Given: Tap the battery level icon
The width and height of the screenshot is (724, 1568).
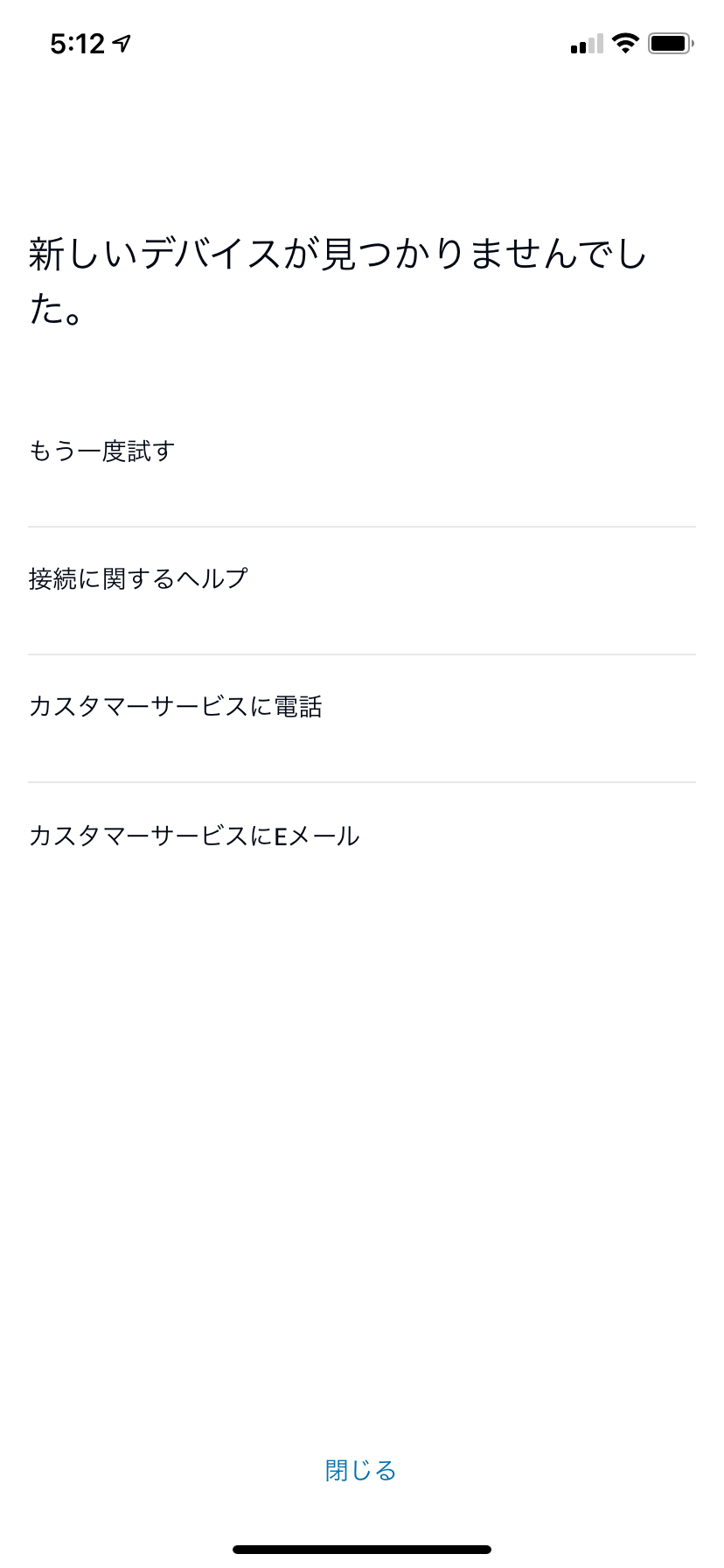Looking at the screenshot, I should click(x=670, y=41).
